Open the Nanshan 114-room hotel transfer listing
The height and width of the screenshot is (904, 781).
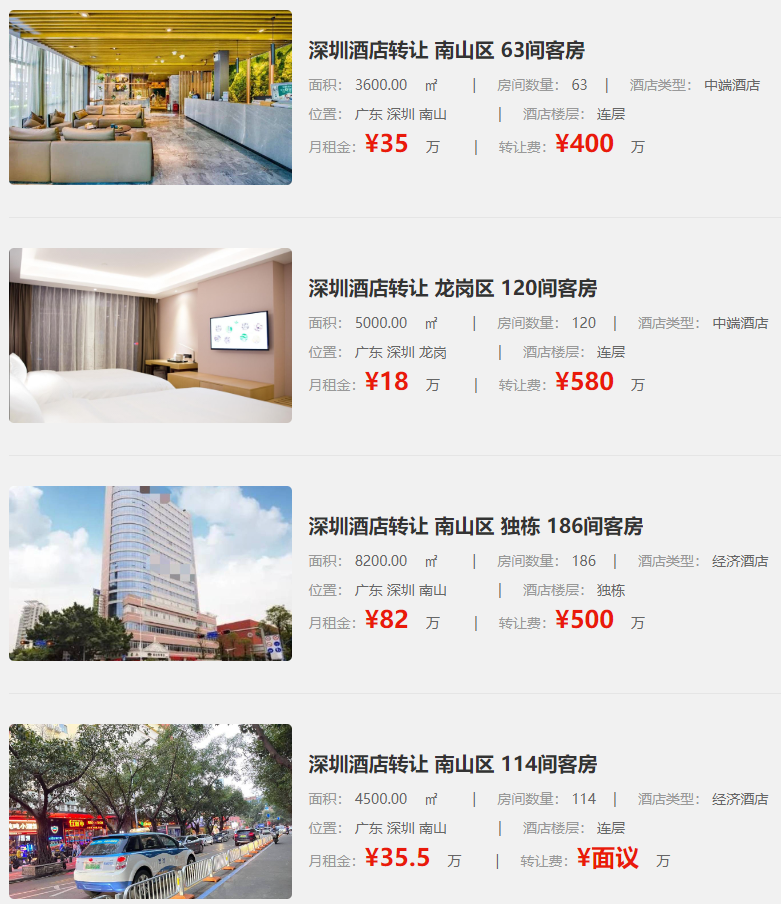click(452, 764)
